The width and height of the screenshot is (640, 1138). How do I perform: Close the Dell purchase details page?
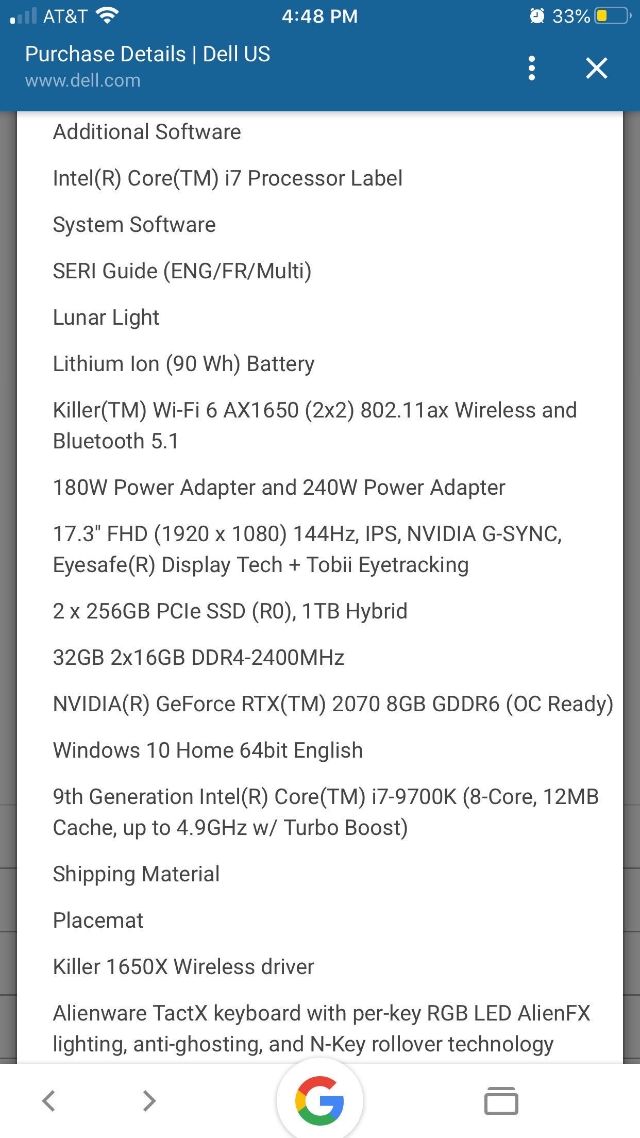click(x=596, y=68)
